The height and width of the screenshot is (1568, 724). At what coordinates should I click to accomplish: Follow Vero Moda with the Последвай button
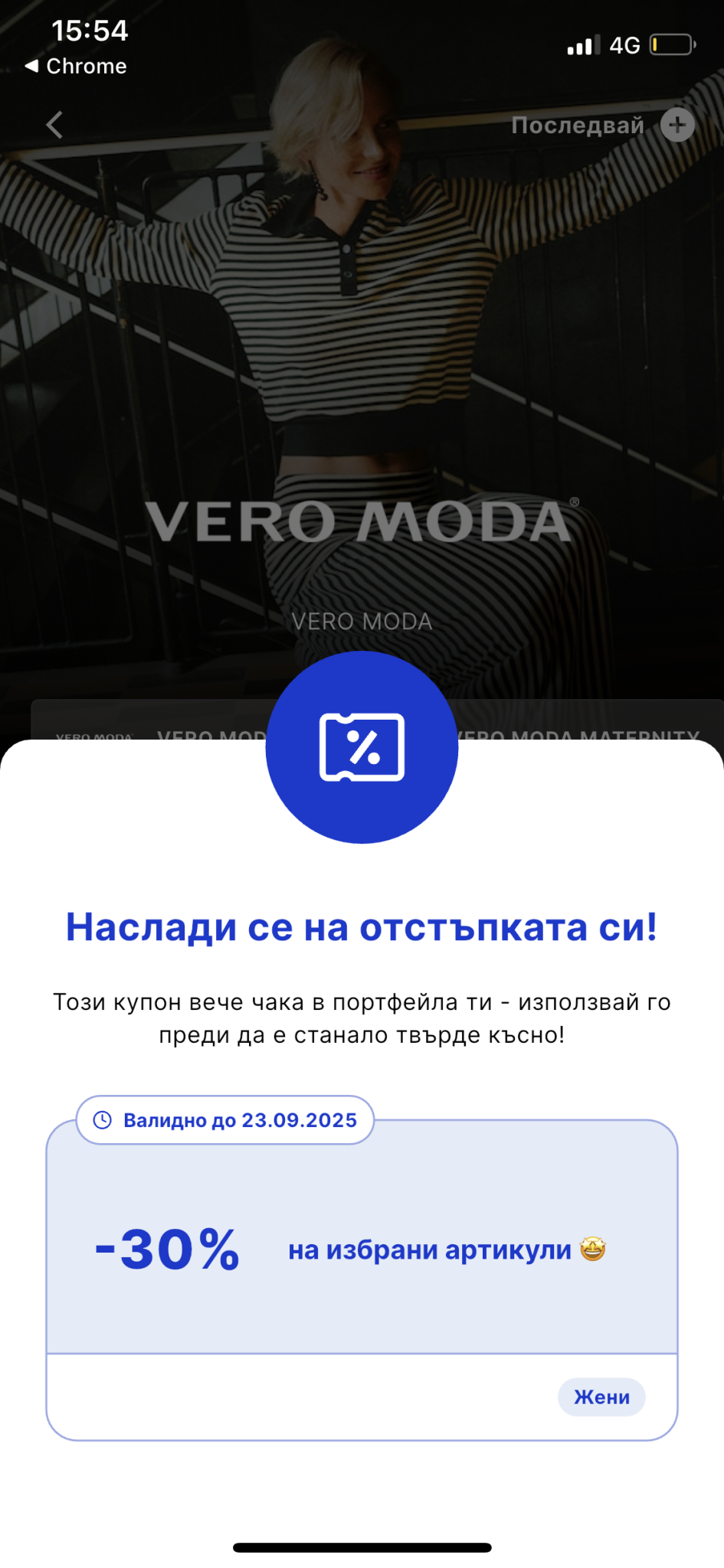pos(603,125)
